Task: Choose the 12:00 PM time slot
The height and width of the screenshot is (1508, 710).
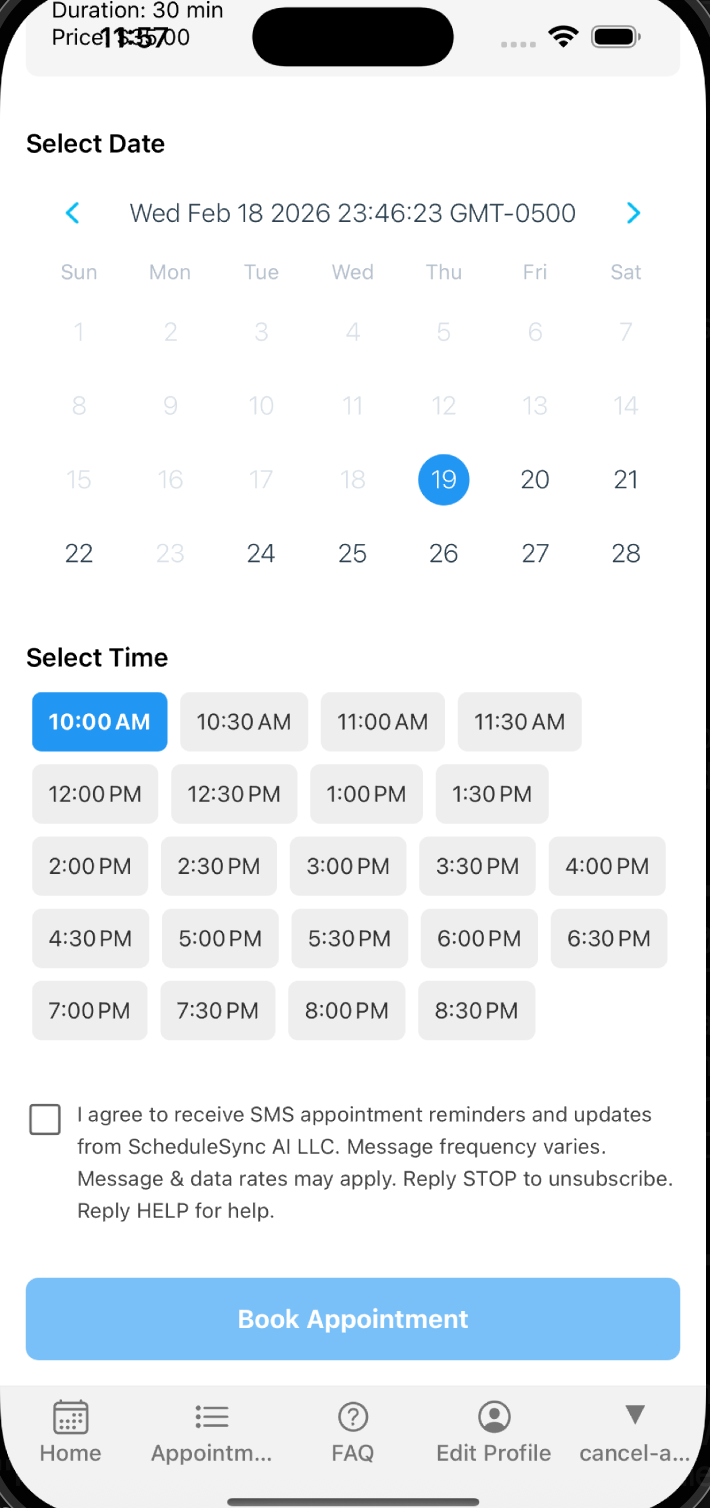Action: coord(95,794)
